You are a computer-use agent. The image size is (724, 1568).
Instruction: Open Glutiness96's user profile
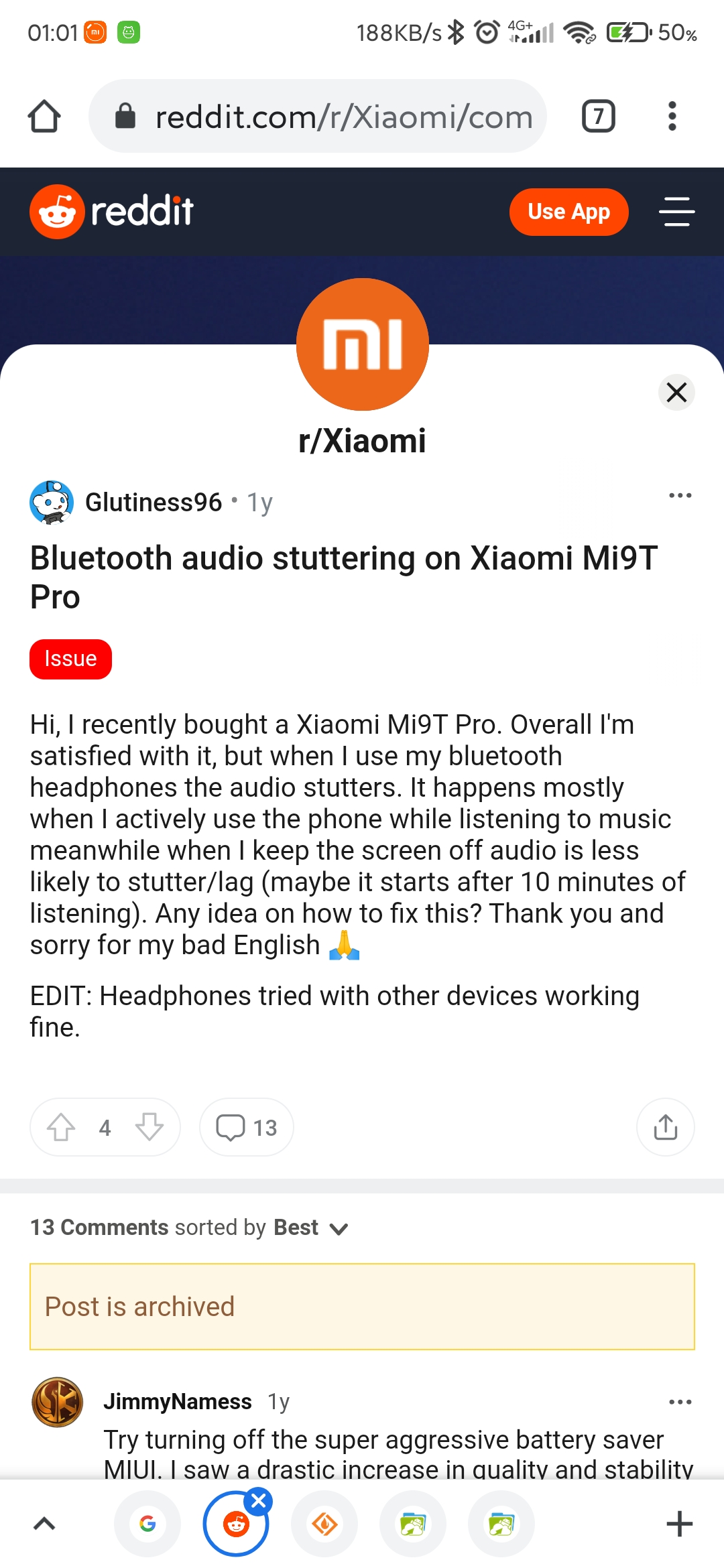click(x=154, y=502)
